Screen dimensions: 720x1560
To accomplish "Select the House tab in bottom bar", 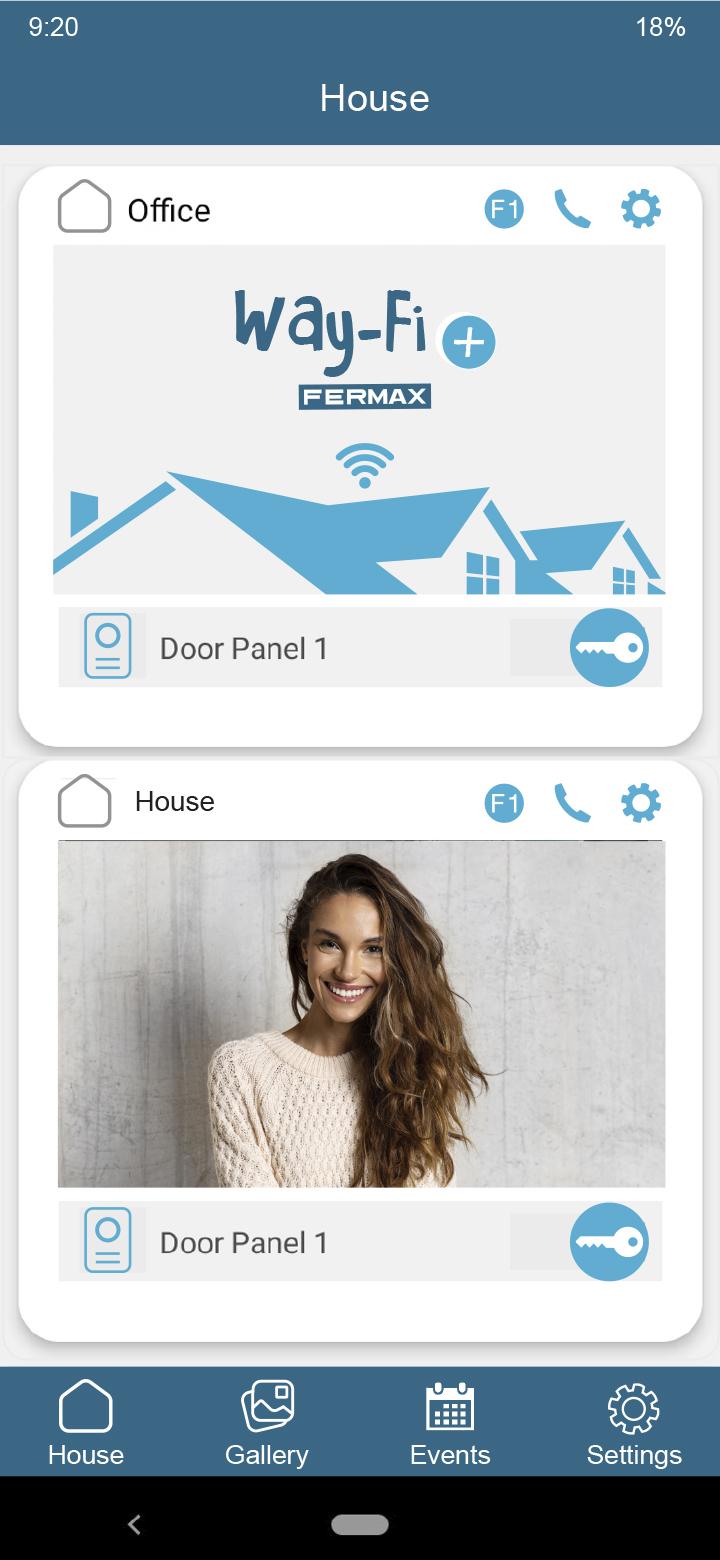I will 86,1422.
